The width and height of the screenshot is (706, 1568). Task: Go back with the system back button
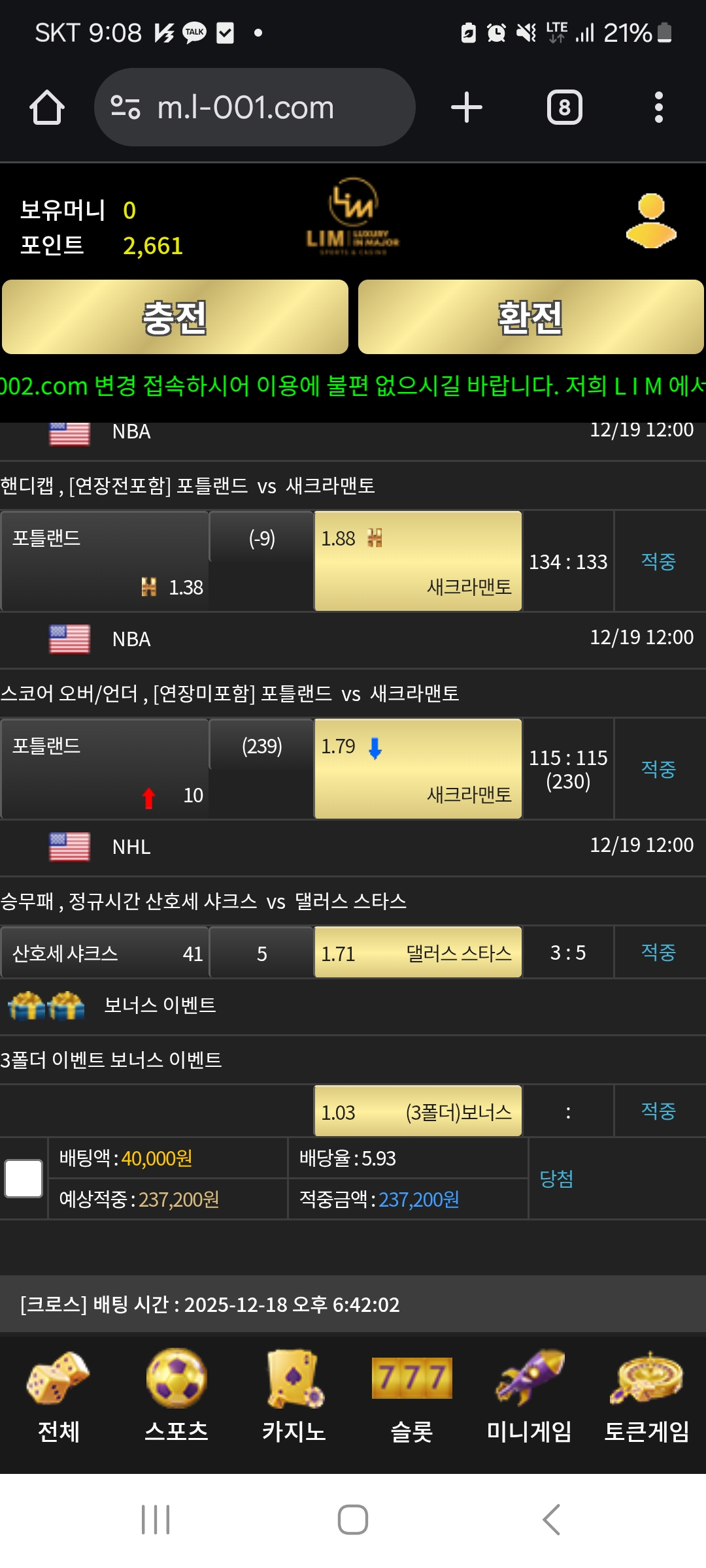click(x=551, y=1520)
